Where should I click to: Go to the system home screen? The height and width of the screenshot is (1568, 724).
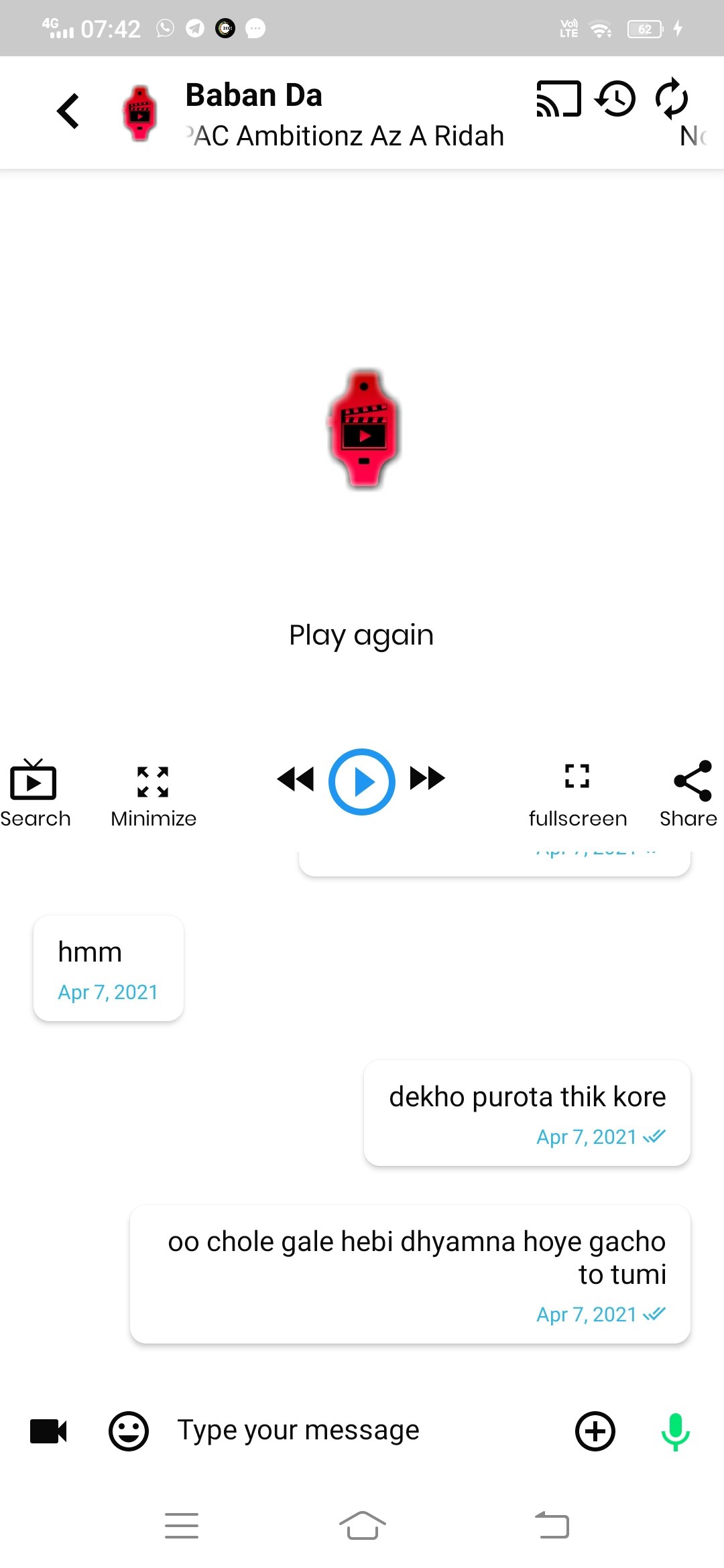pyautogui.click(x=362, y=1526)
